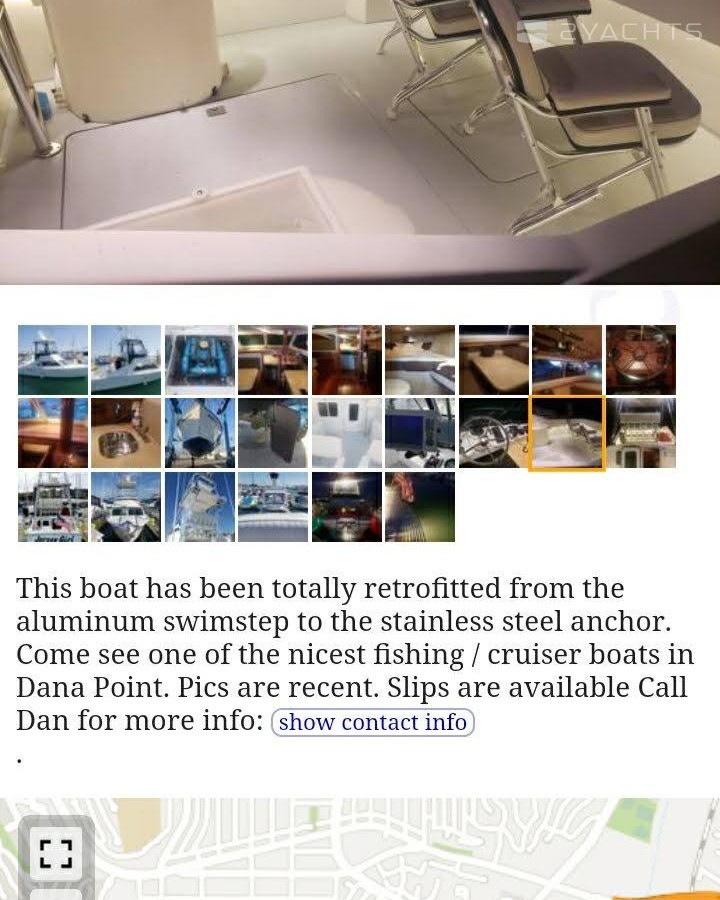Select the orange-highlighted deck thumbnail

pyautogui.click(x=567, y=433)
